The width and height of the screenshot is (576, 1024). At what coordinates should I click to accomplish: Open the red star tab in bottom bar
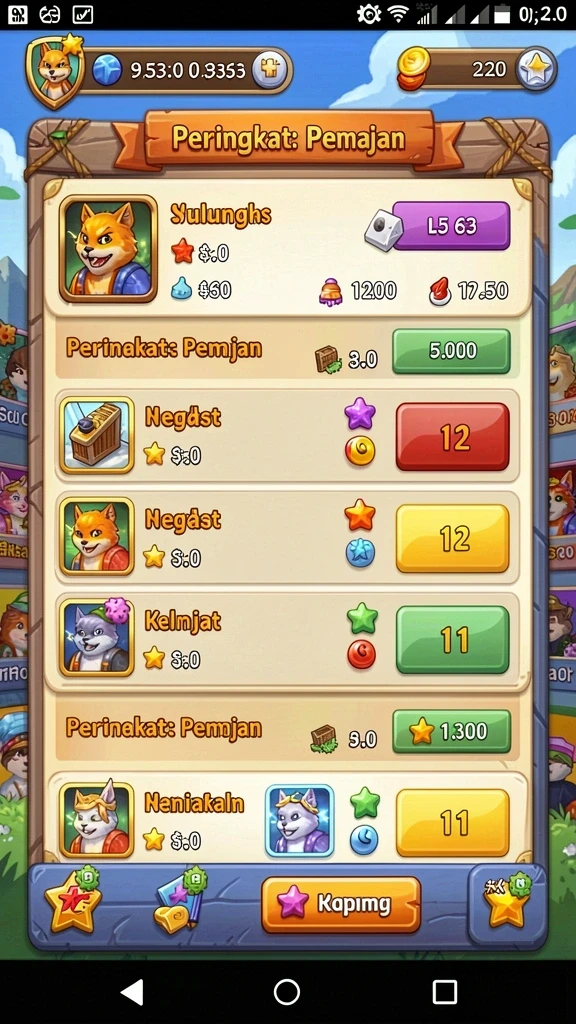pos(72,903)
